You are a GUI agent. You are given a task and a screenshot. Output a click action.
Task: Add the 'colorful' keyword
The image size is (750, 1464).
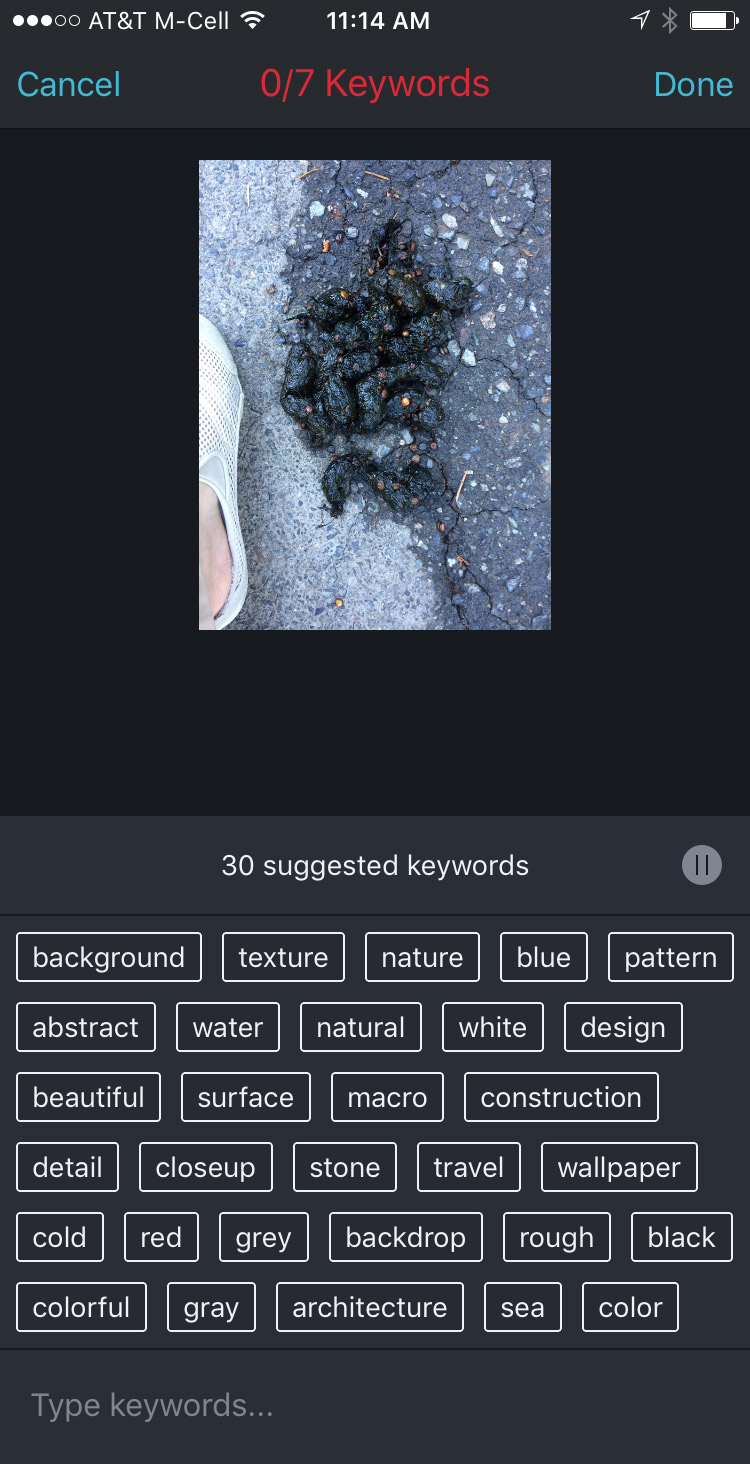[82, 1307]
